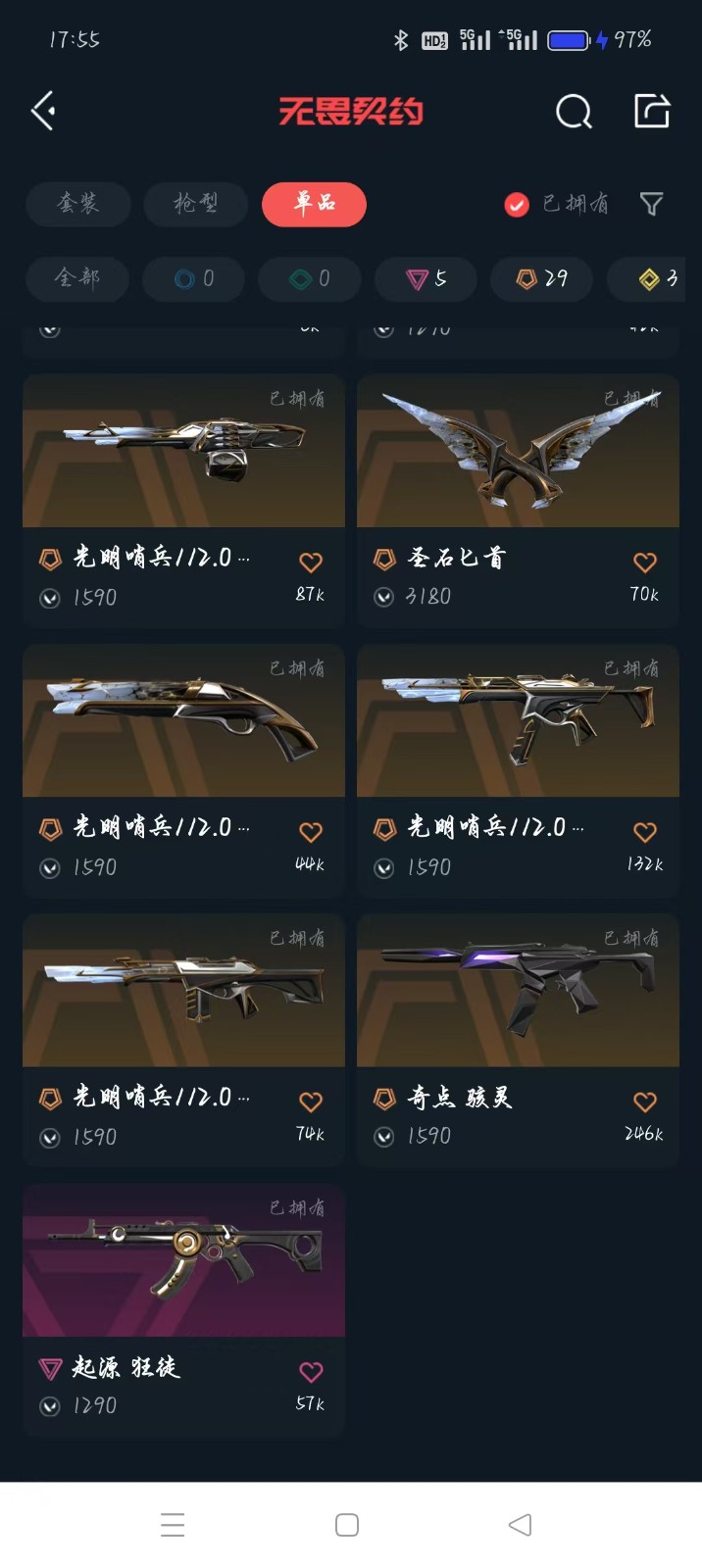The height and width of the screenshot is (1568, 702).
Task: Select the 全部 rarity chip
Action: tap(77, 278)
